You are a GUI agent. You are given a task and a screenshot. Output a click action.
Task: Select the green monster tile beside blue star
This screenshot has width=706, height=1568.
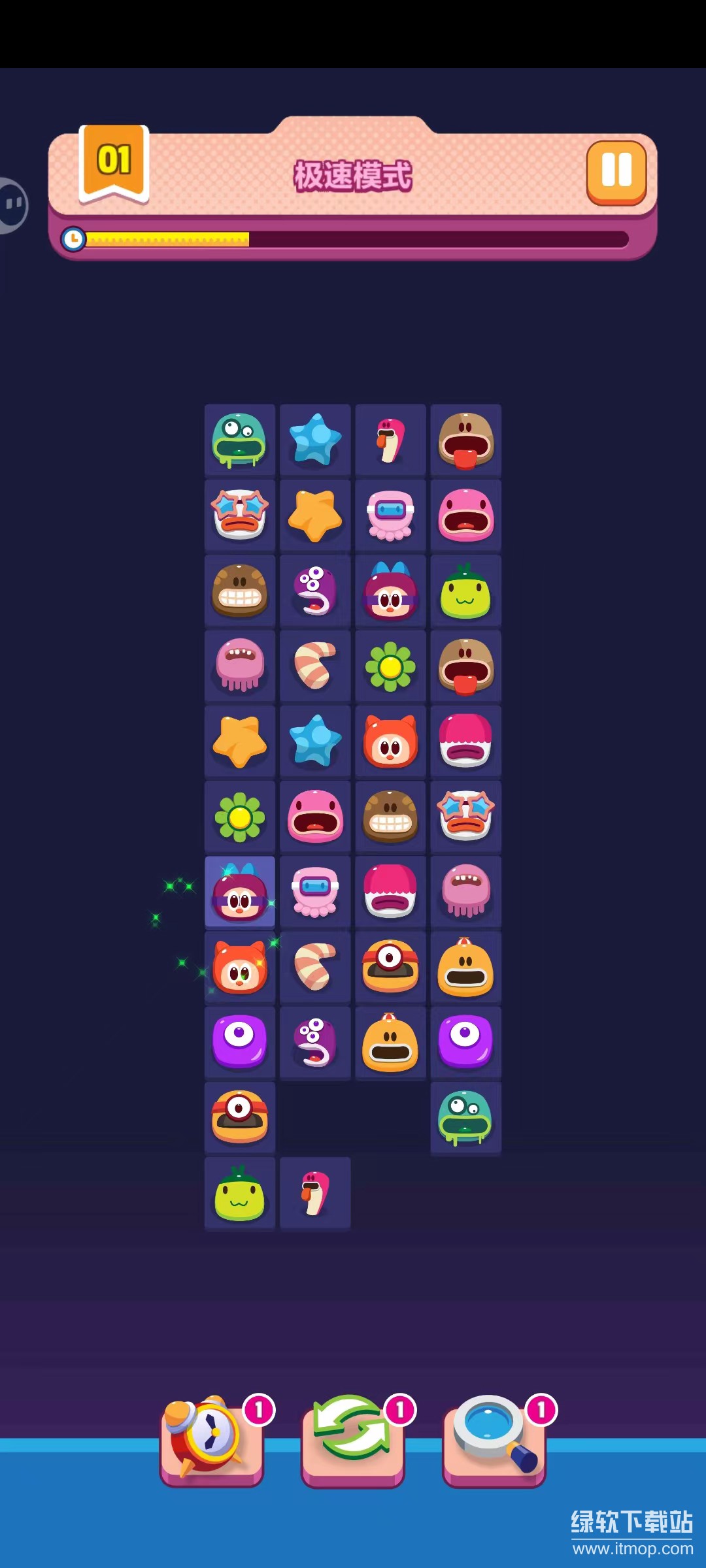pos(240,440)
